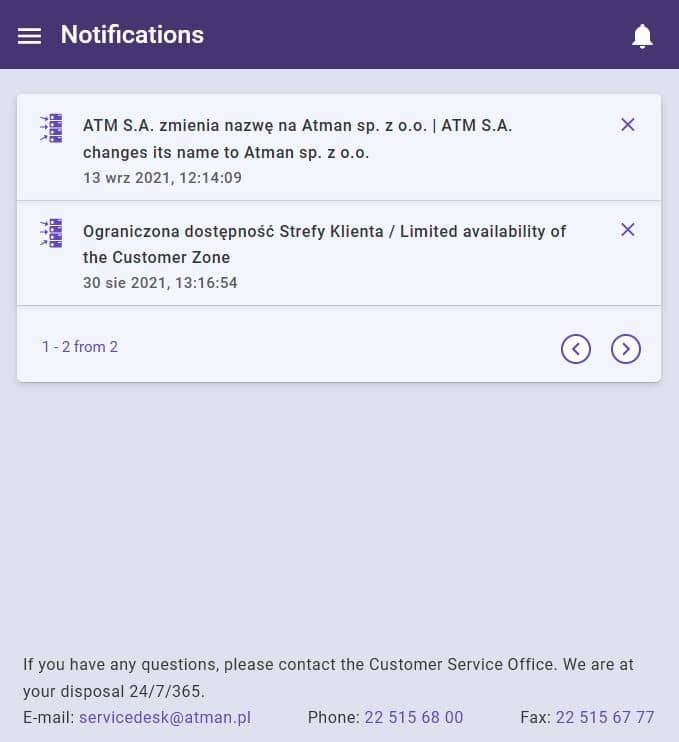Tap the fax number 22 515 67 77
Image resolution: width=679 pixels, height=742 pixels.
[x=605, y=717]
